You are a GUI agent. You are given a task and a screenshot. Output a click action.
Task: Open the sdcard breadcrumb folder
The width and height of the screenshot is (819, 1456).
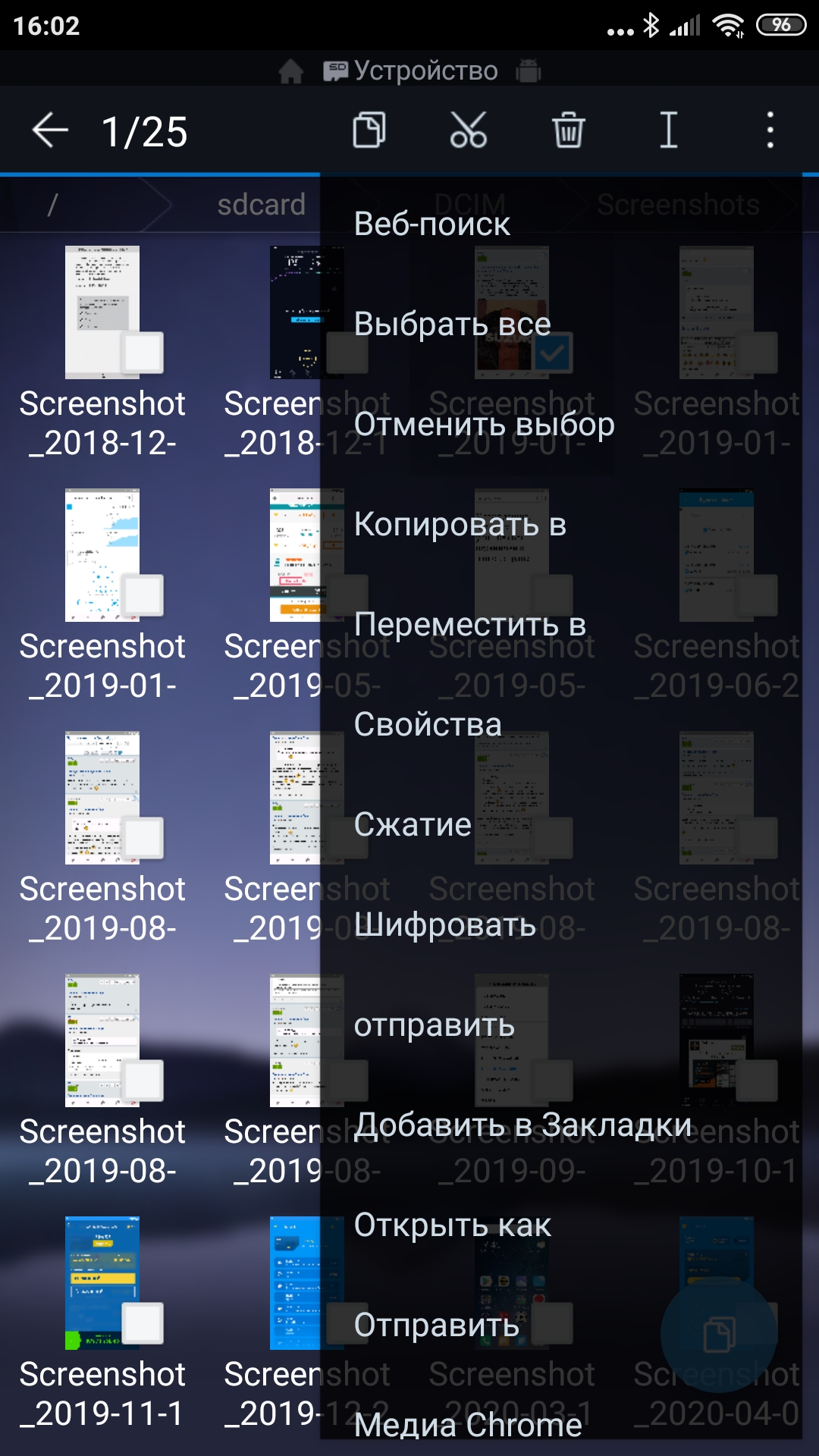(x=261, y=205)
